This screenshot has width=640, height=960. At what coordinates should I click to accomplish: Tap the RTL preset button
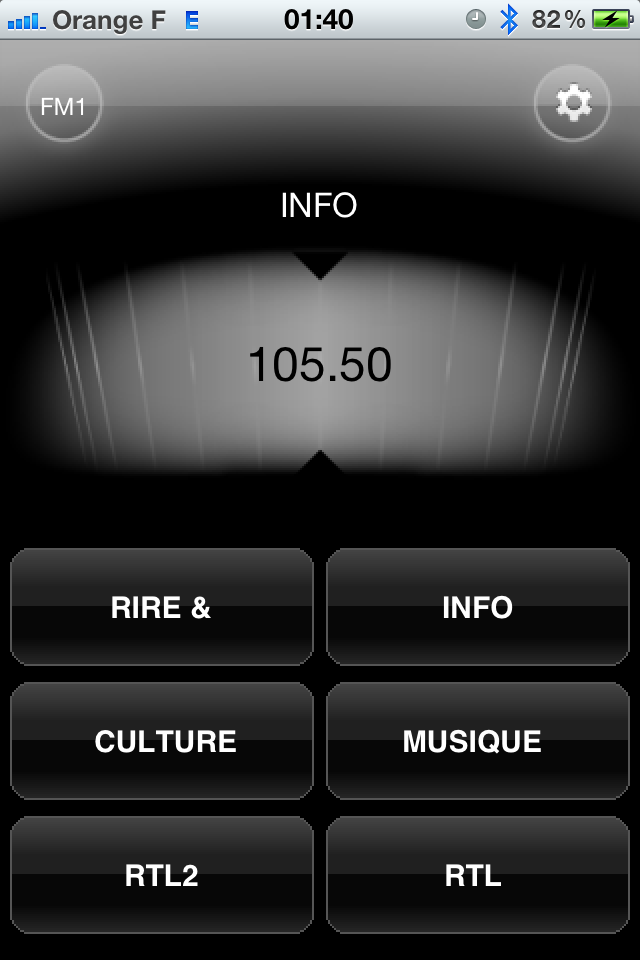point(477,875)
